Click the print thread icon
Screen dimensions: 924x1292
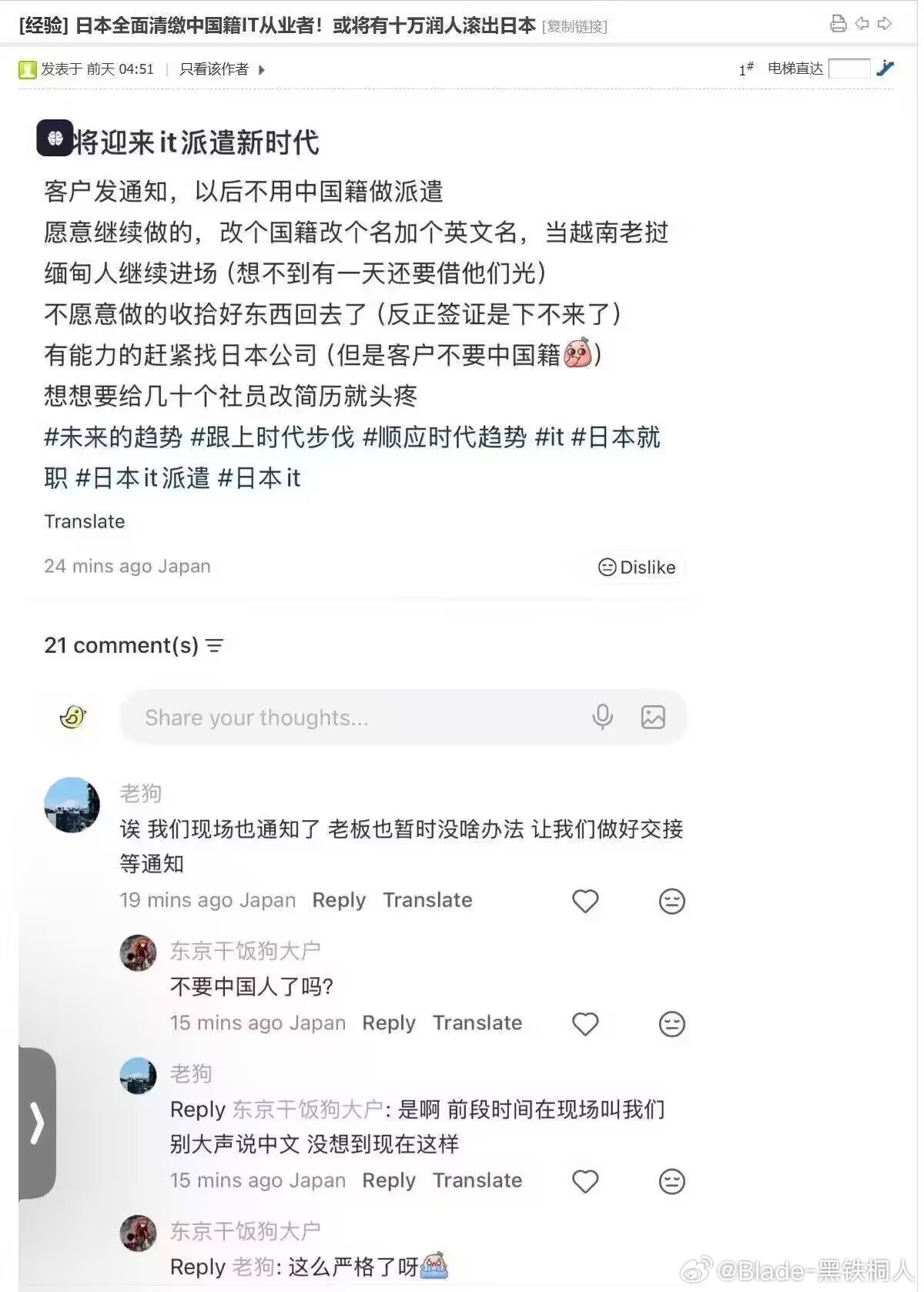click(x=839, y=23)
